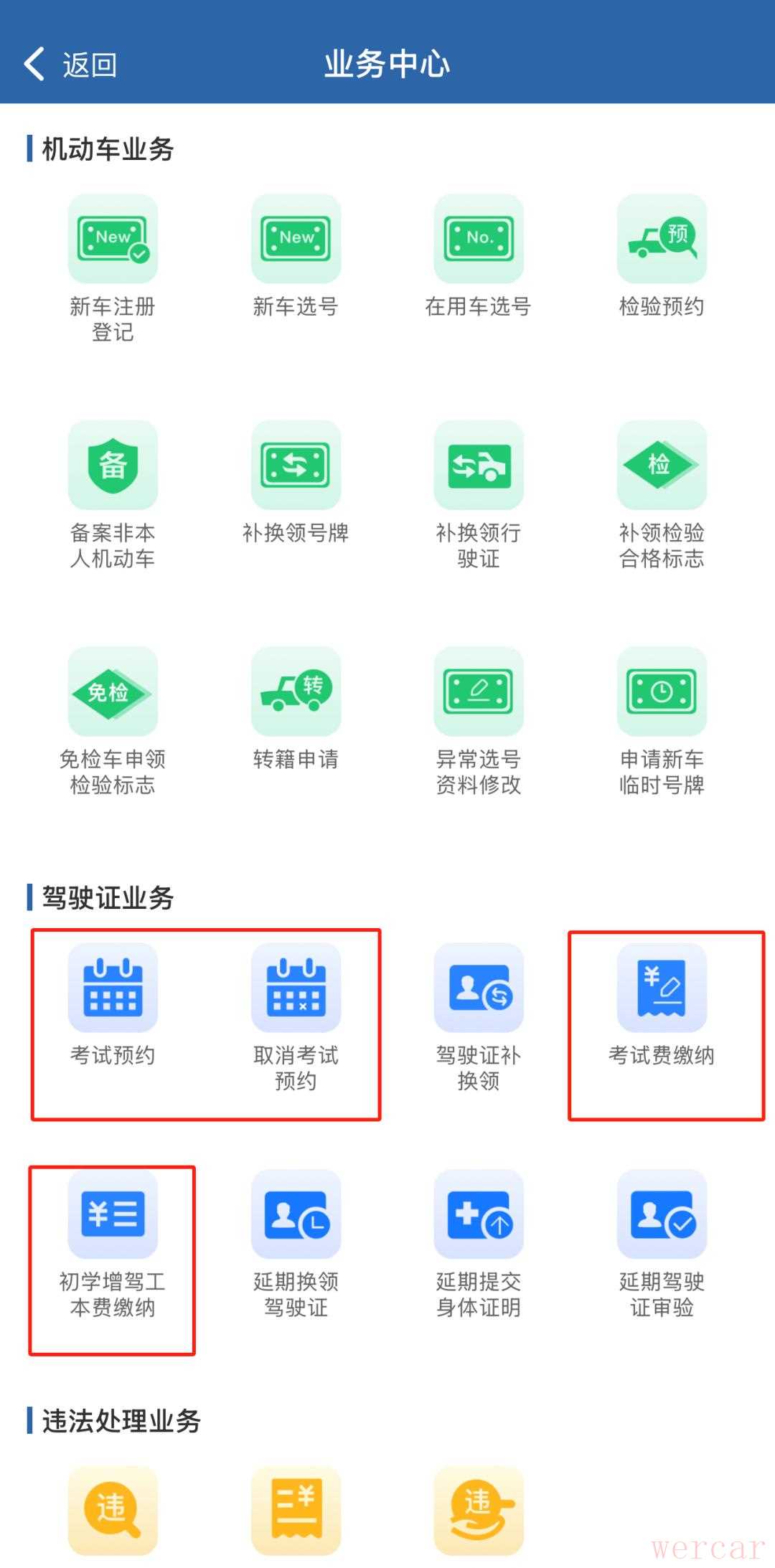Open 补换领行驶证

tap(479, 466)
